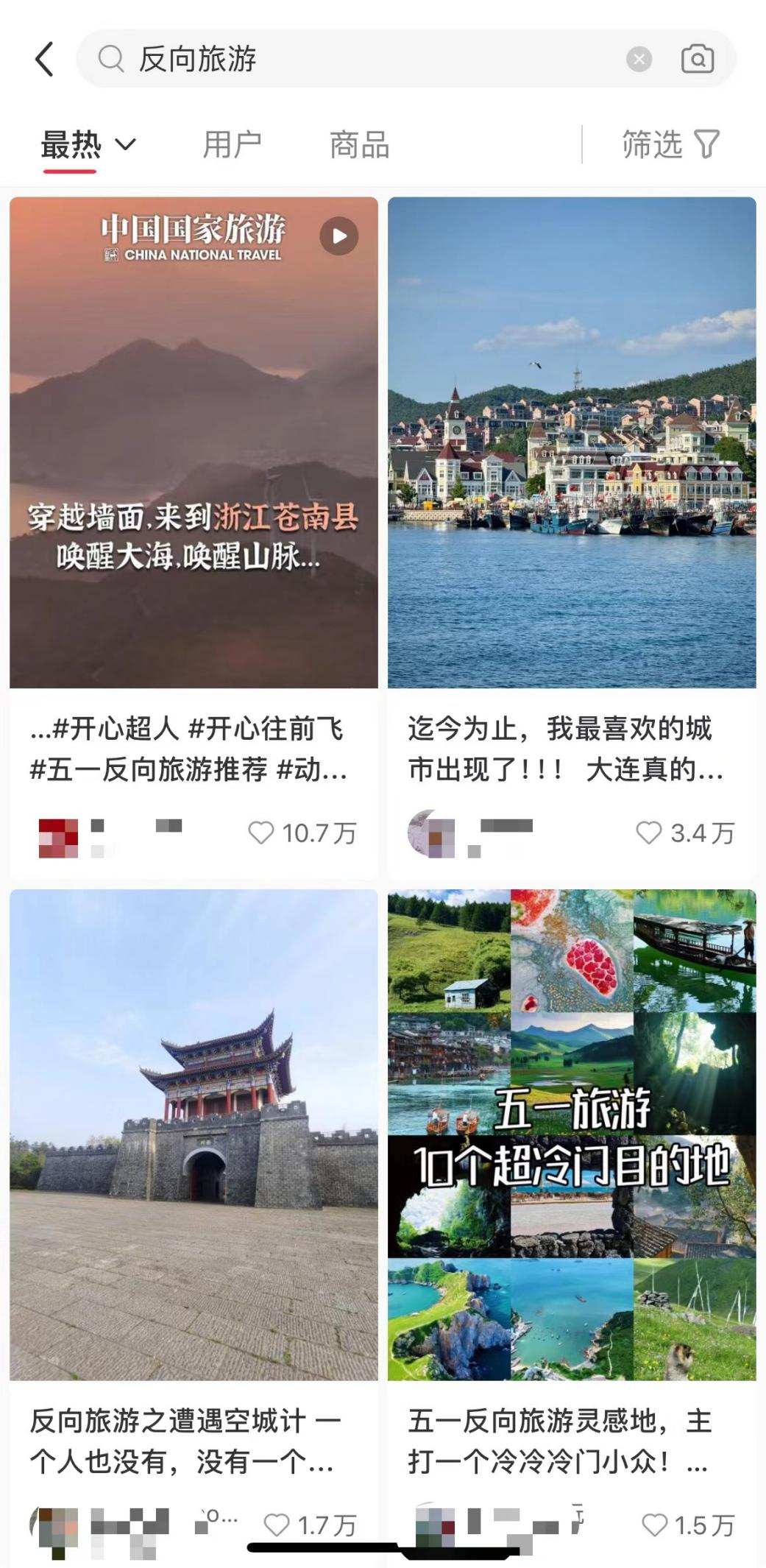Go back using the top-left arrow
The image size is (766, 1568).
pos(44,59)
